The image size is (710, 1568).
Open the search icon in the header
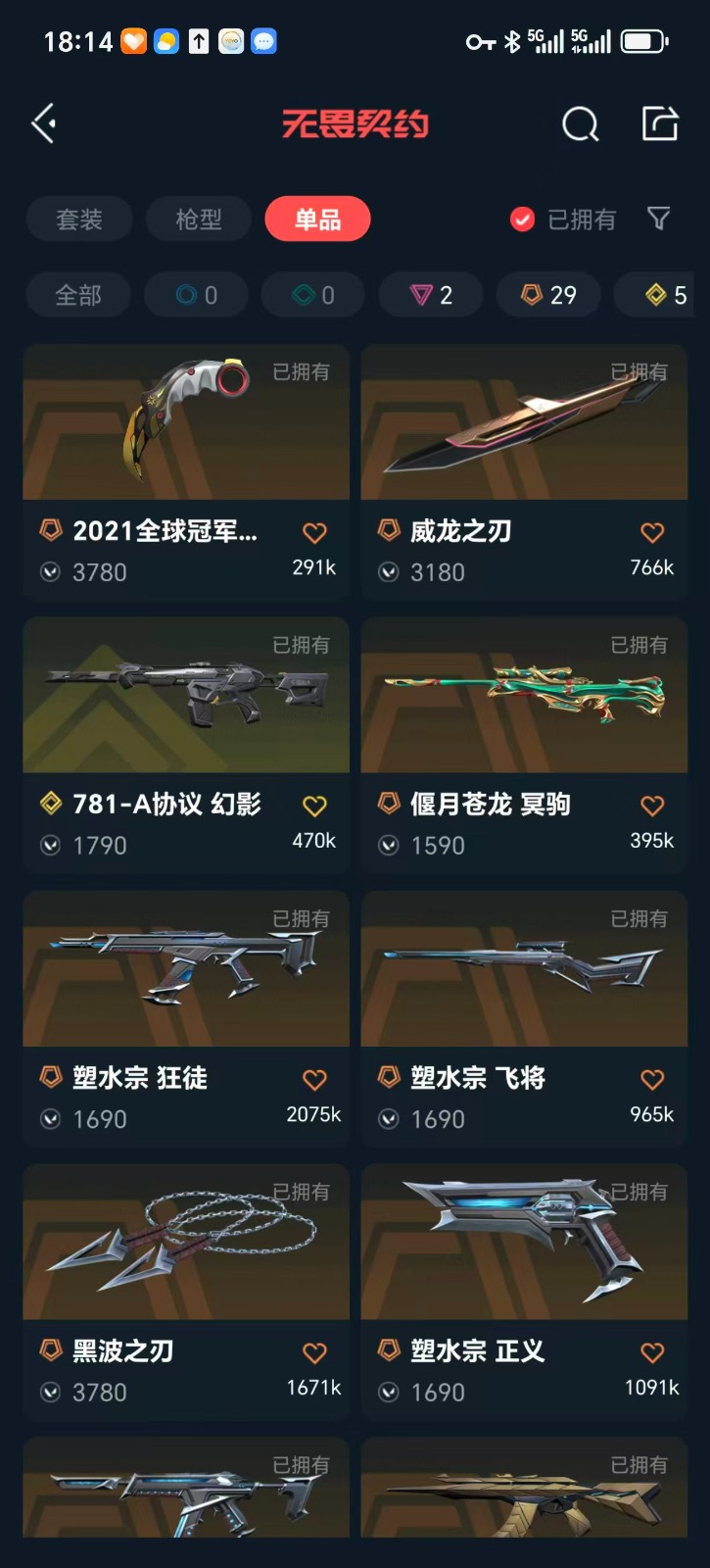pyautogui.click(x=580, y=124)
